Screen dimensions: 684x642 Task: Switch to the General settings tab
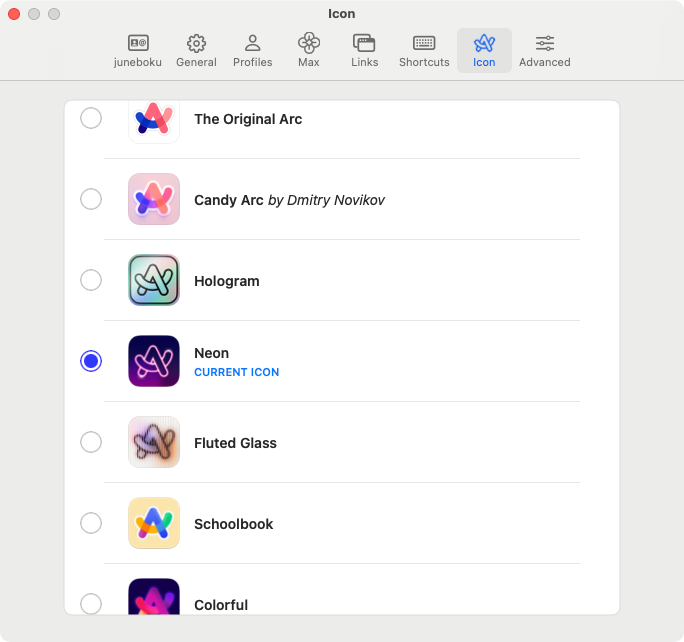[196, 50]
